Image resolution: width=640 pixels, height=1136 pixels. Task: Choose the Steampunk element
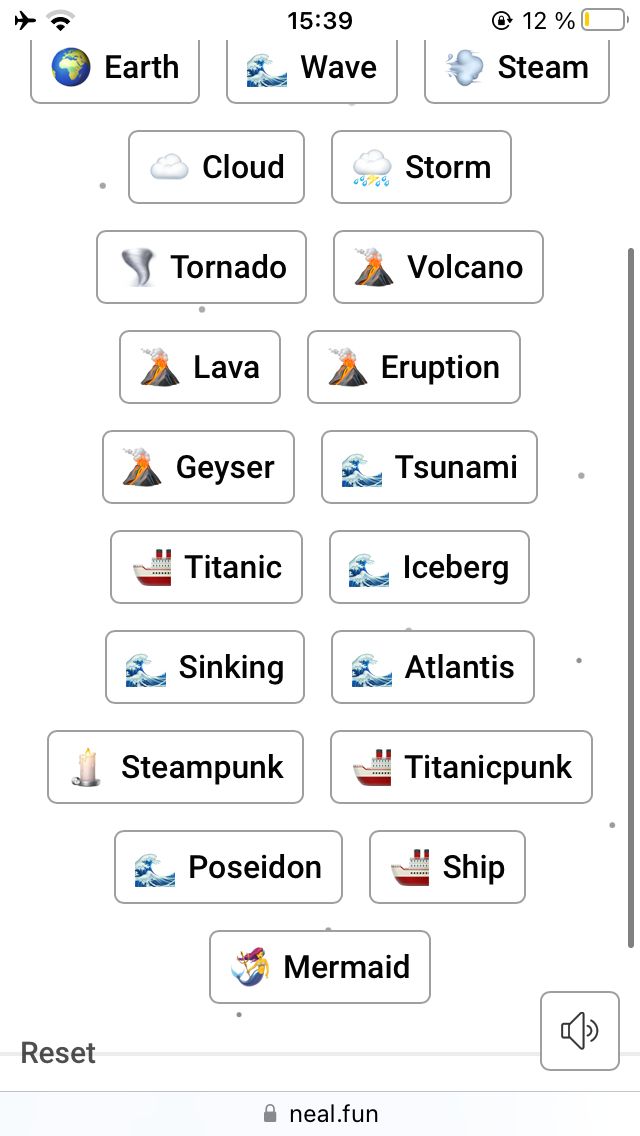(x=175, y=767)
